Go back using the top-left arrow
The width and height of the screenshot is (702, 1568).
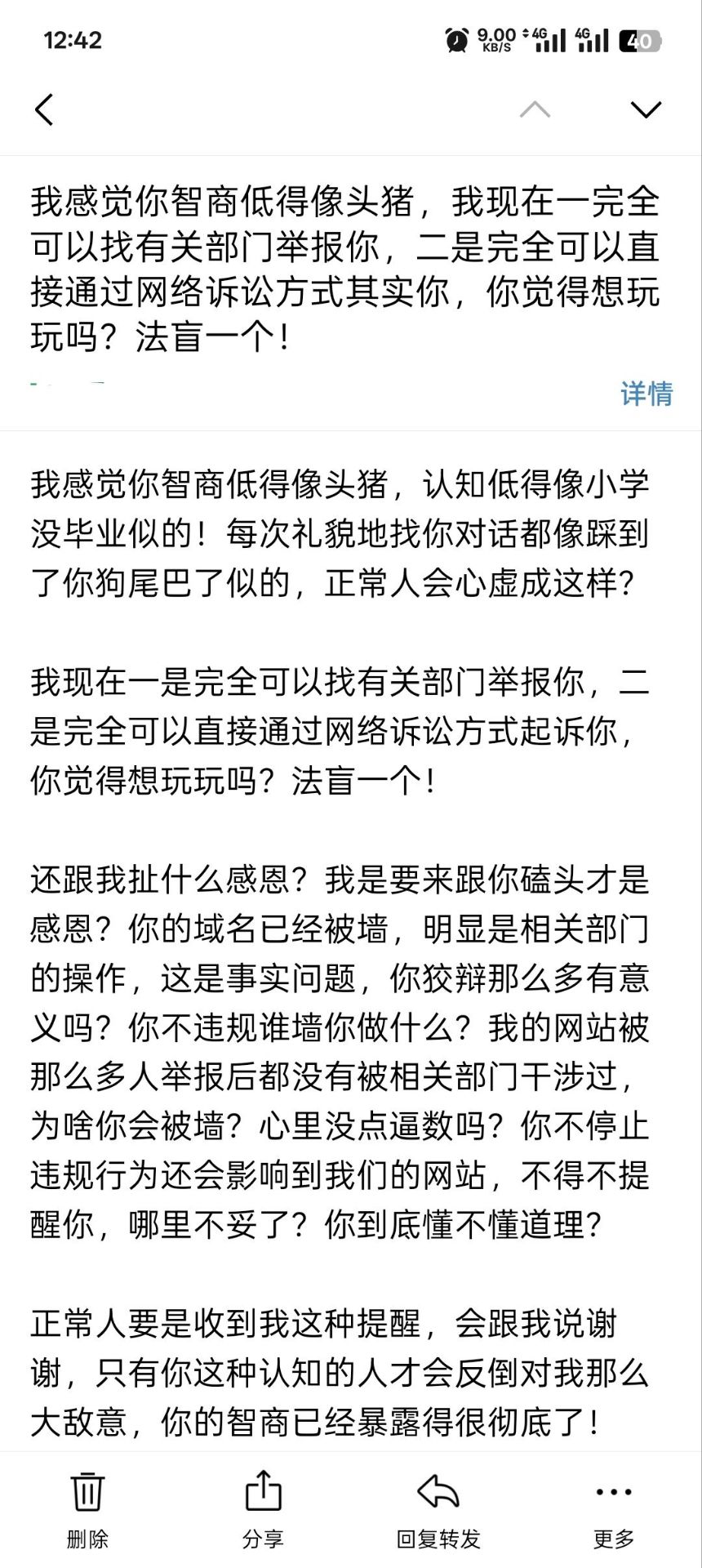click(45, 109)
